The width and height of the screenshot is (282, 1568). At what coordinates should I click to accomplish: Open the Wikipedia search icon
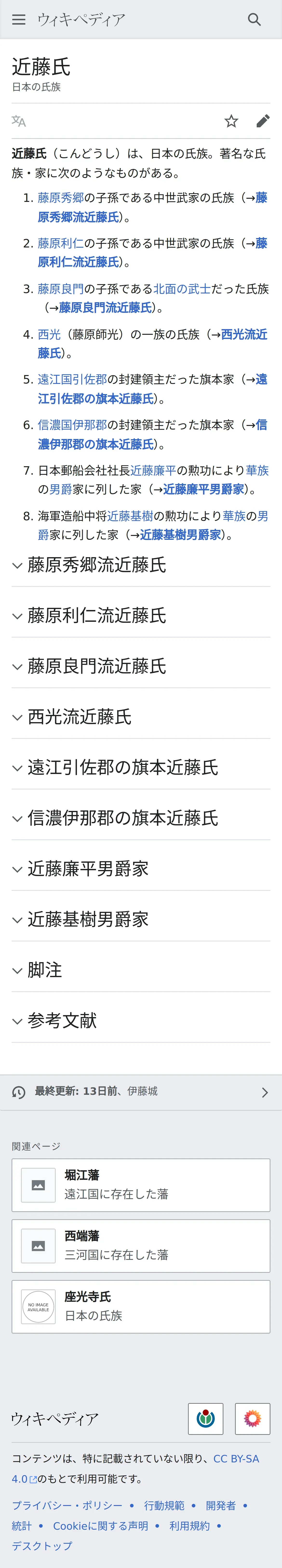(x=254, y=20)
